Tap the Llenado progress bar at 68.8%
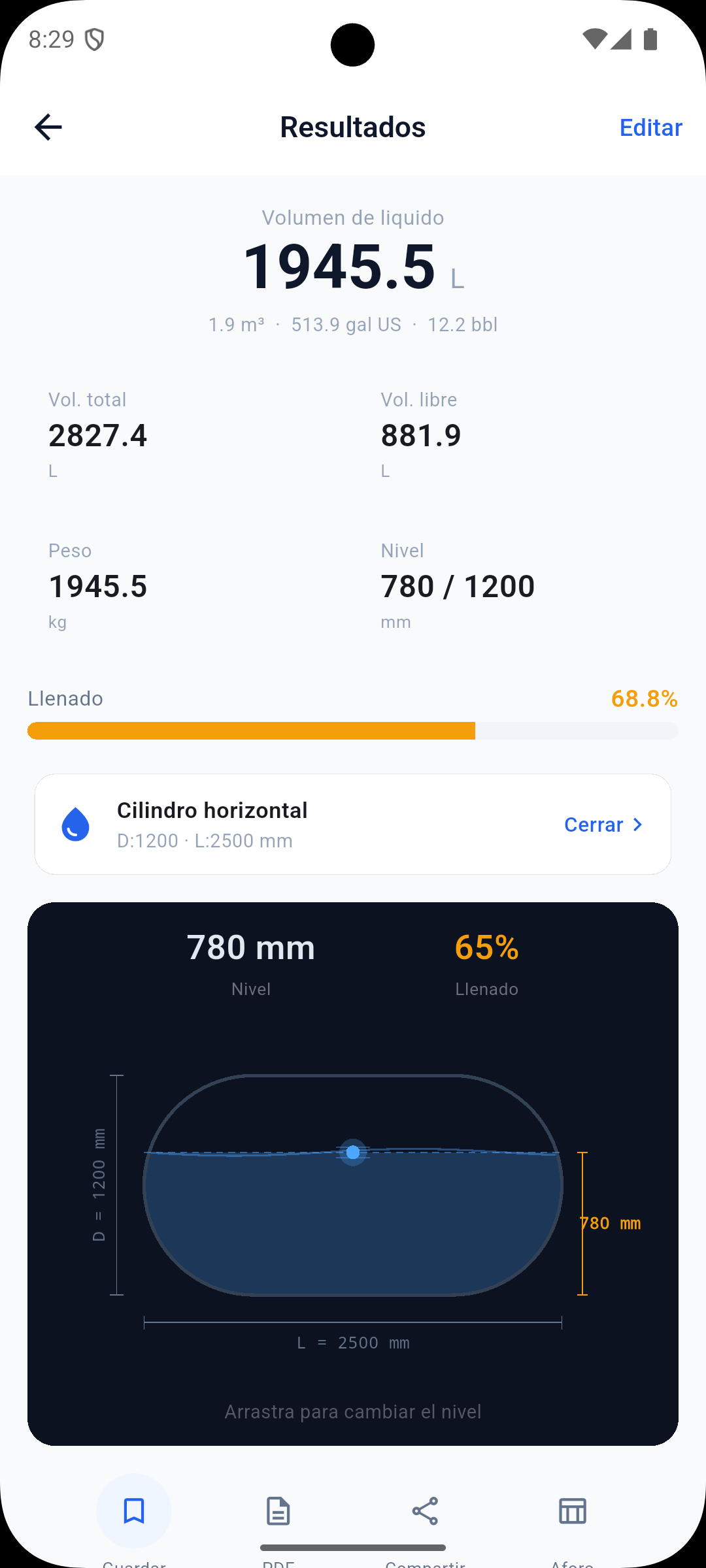The width and height of the screenshot is (706, 1568). point(352,730)
